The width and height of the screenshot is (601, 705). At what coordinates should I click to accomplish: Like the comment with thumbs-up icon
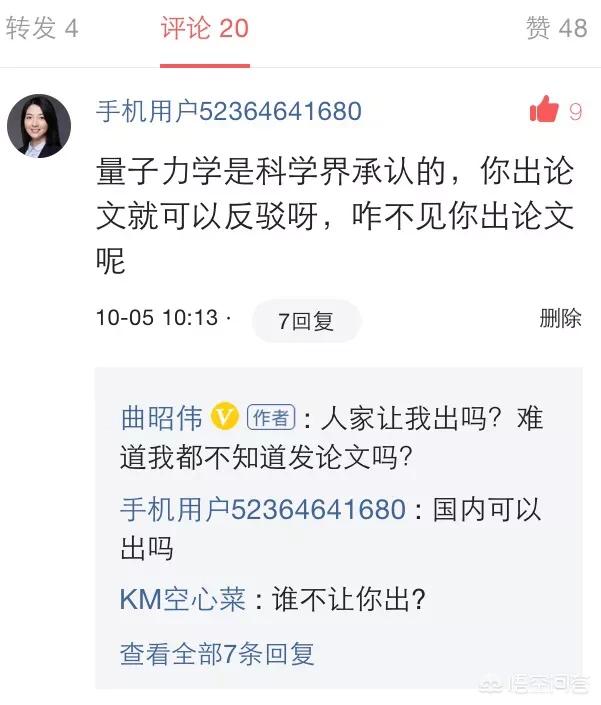click(545, 110)
